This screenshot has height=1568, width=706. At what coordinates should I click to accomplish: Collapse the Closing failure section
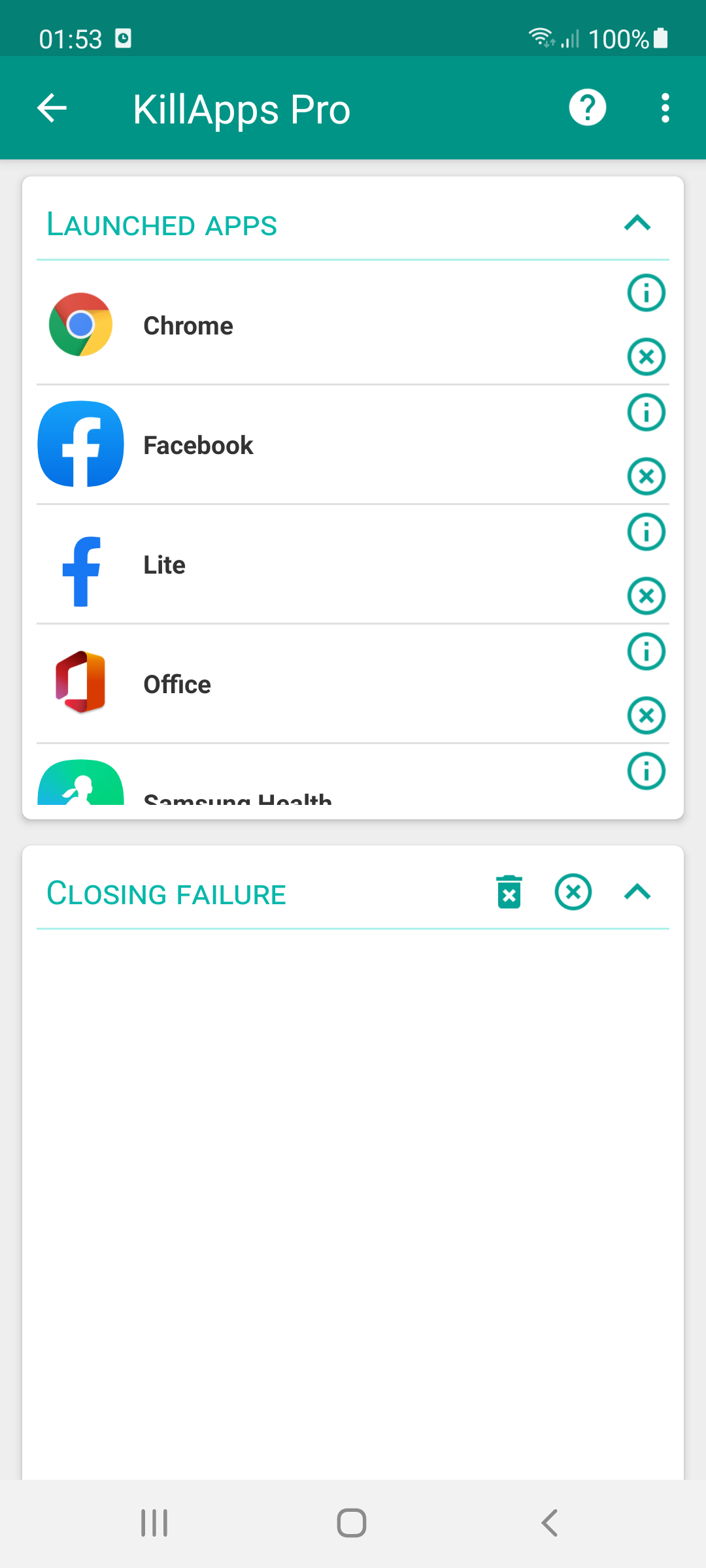(637, 891)
